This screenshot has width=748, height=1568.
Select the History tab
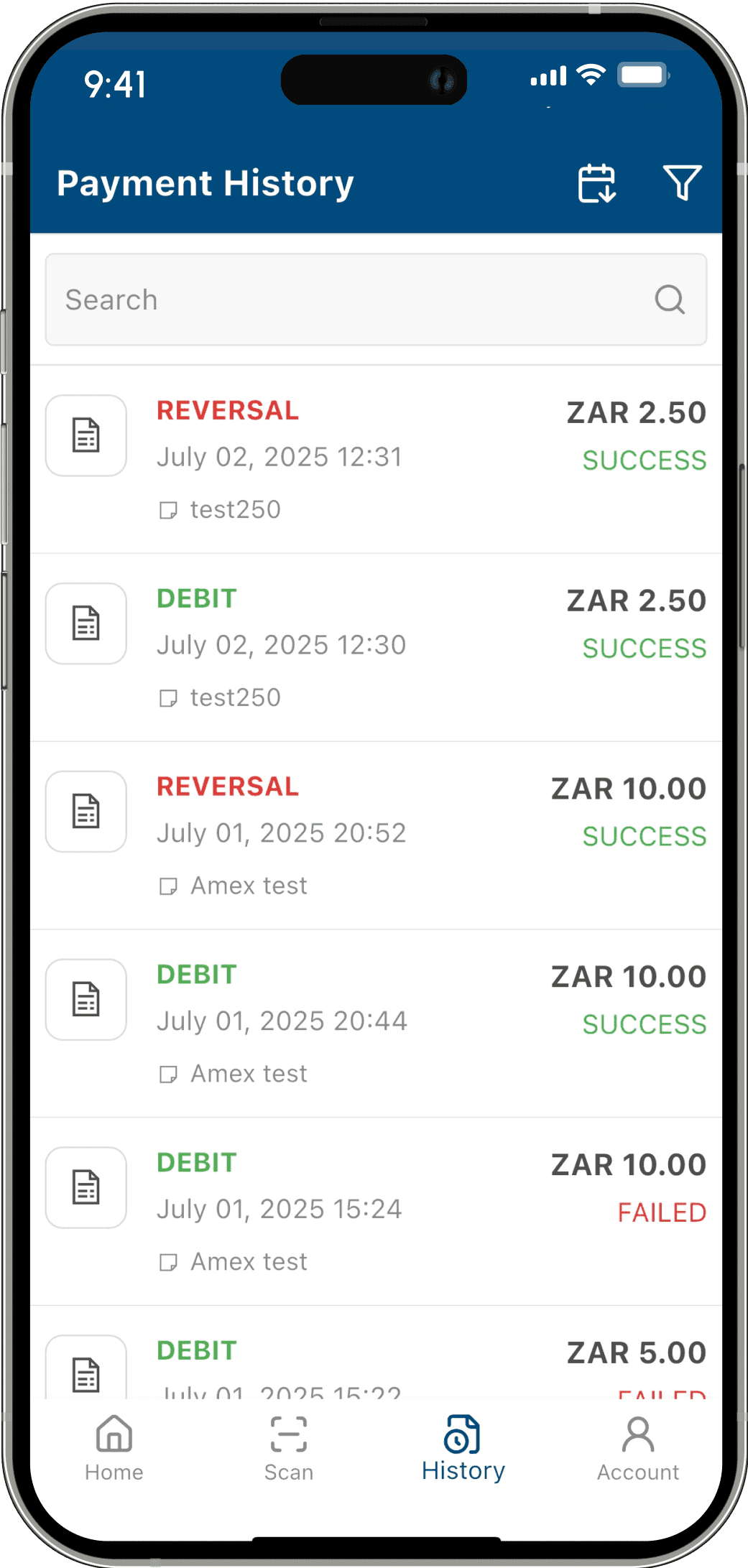tap(463, 1448)
